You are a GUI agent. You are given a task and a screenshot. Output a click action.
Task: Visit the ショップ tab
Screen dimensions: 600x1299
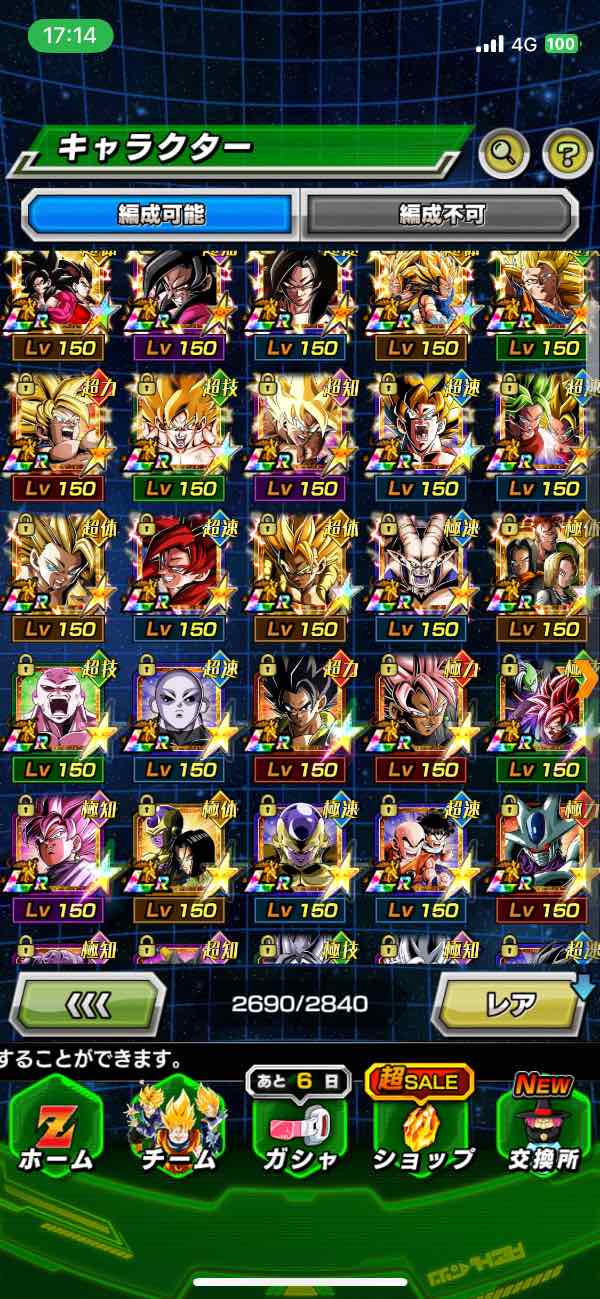coord(422,1128)
